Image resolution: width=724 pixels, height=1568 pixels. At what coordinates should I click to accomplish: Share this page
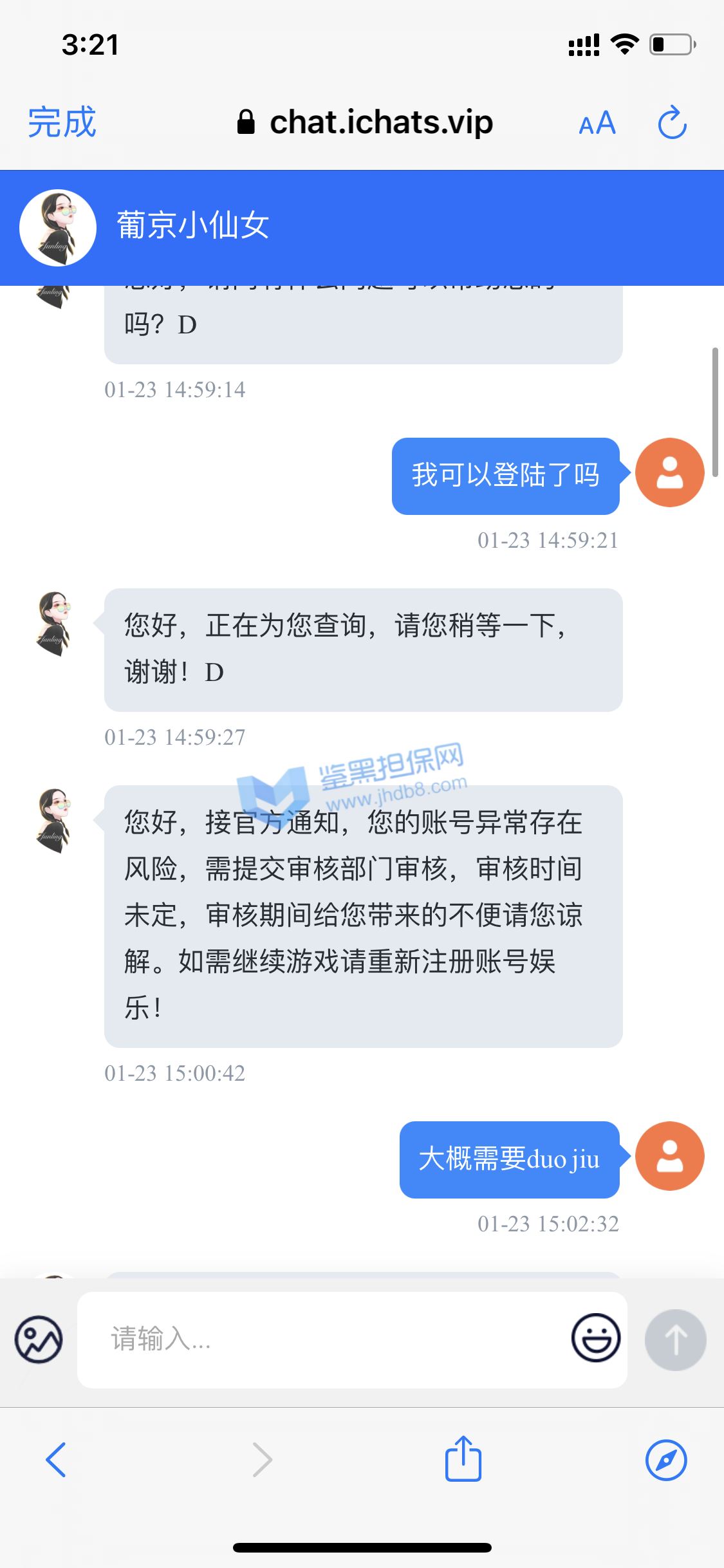463,1459
